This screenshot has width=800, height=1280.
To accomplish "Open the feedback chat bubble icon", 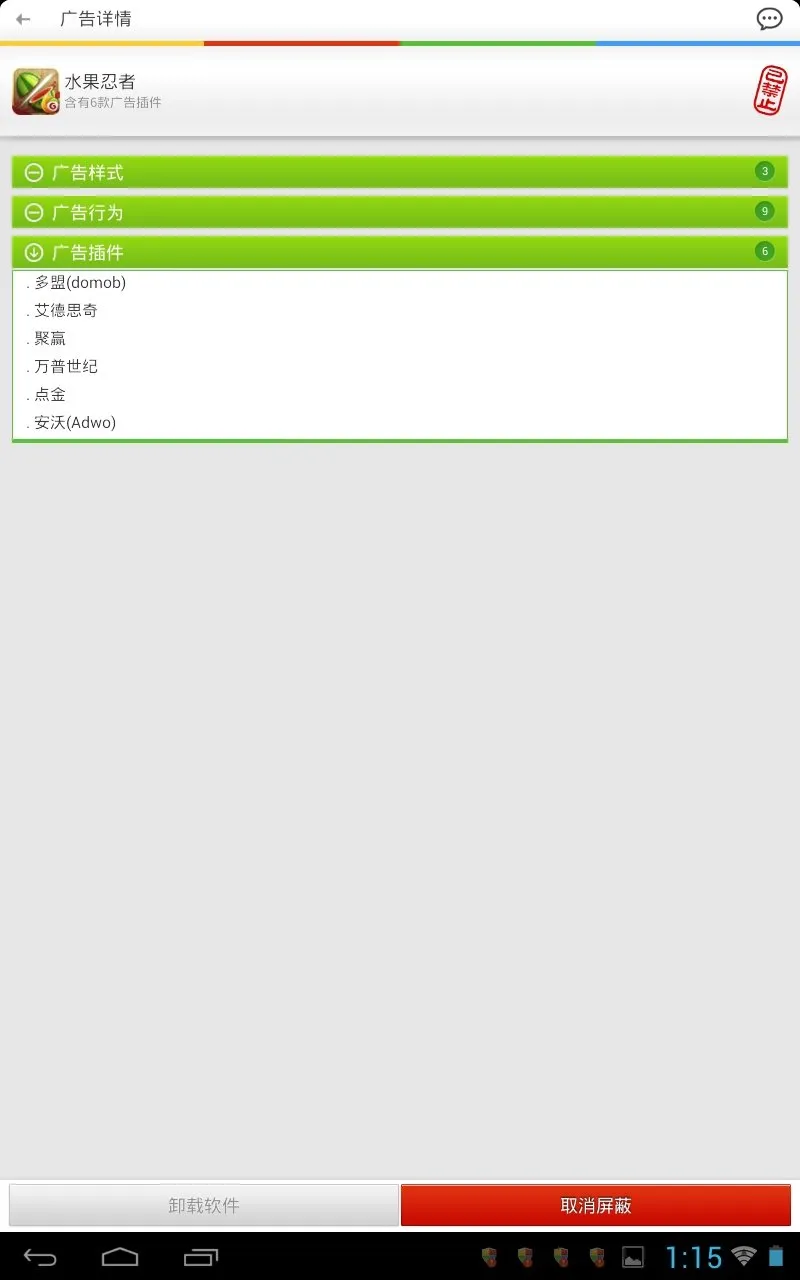I will (769, 19).
